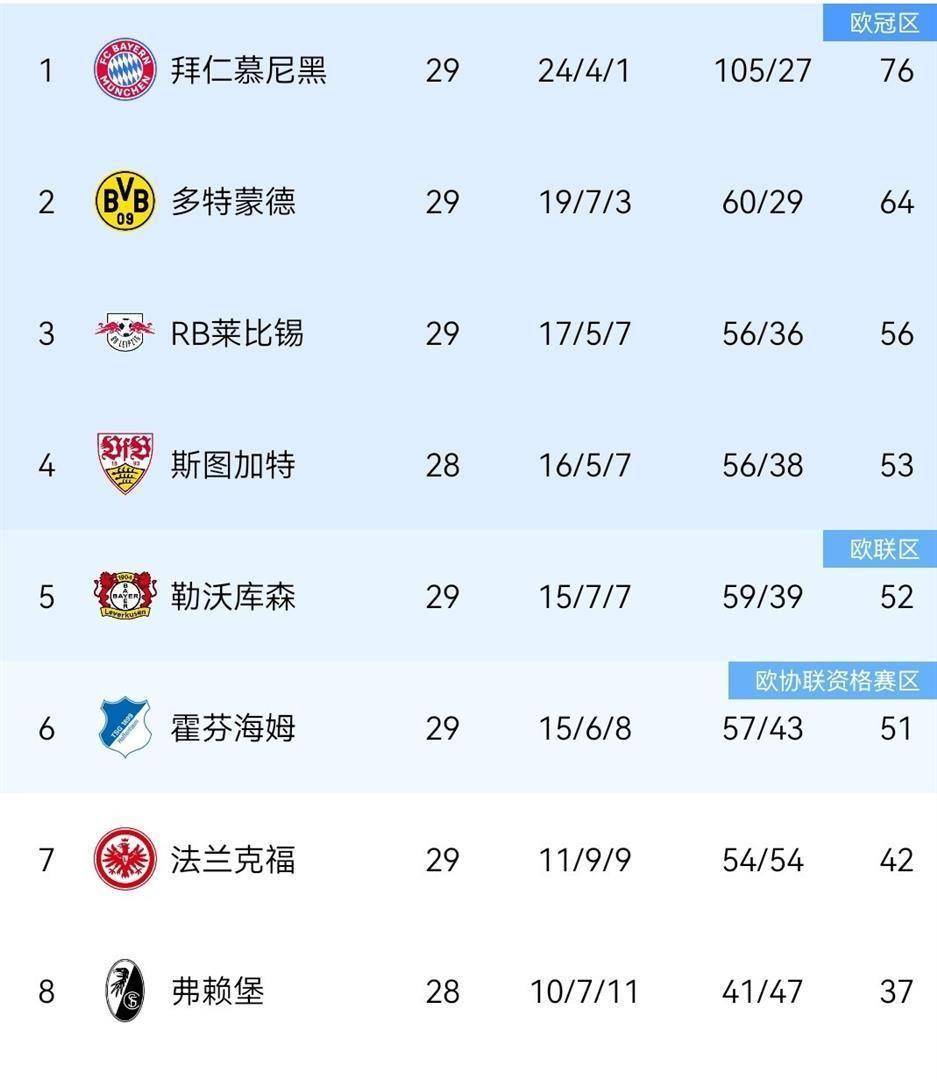937x1080 pixels.
Task: View 多特蒙德 team details
Action: coord(233,202)
